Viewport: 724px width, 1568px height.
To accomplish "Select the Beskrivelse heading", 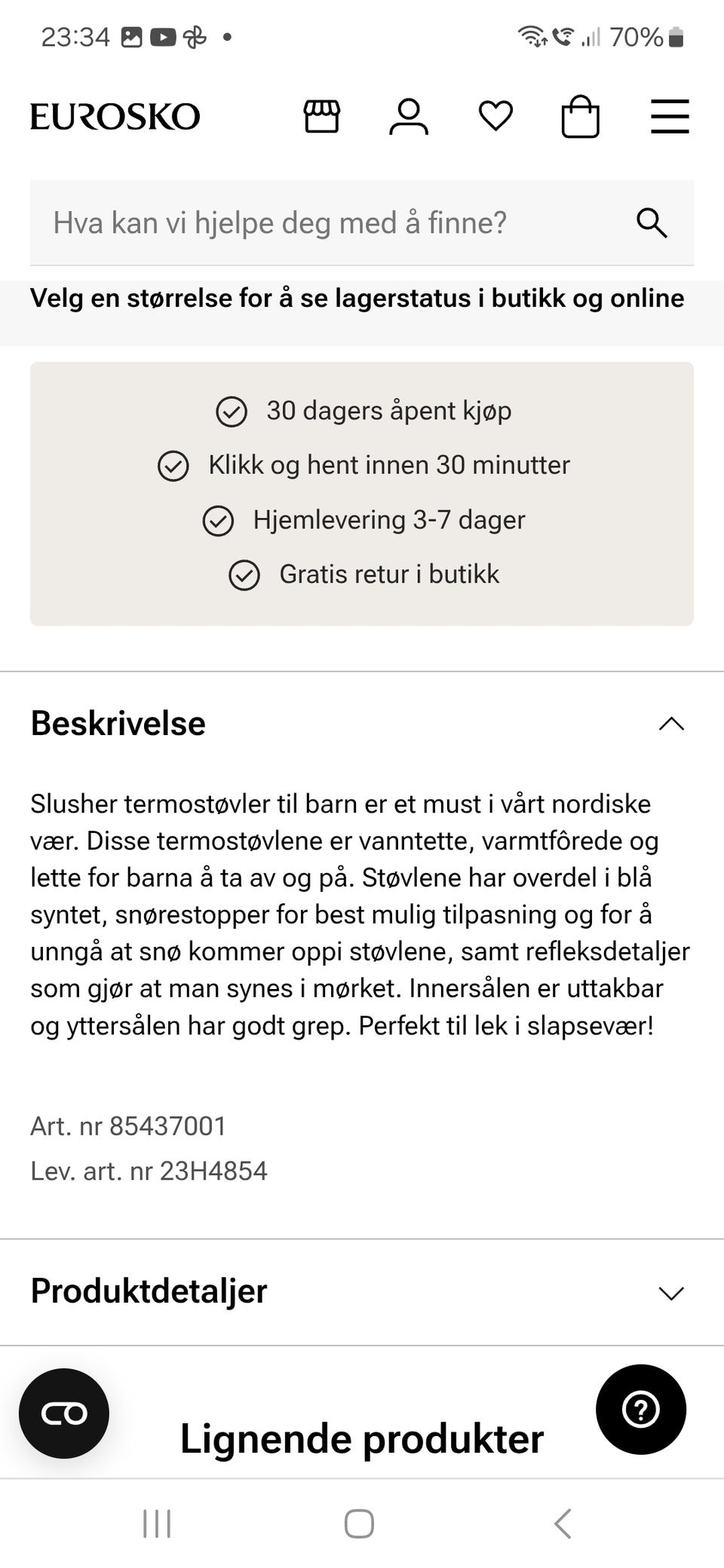I will (118, 723).
